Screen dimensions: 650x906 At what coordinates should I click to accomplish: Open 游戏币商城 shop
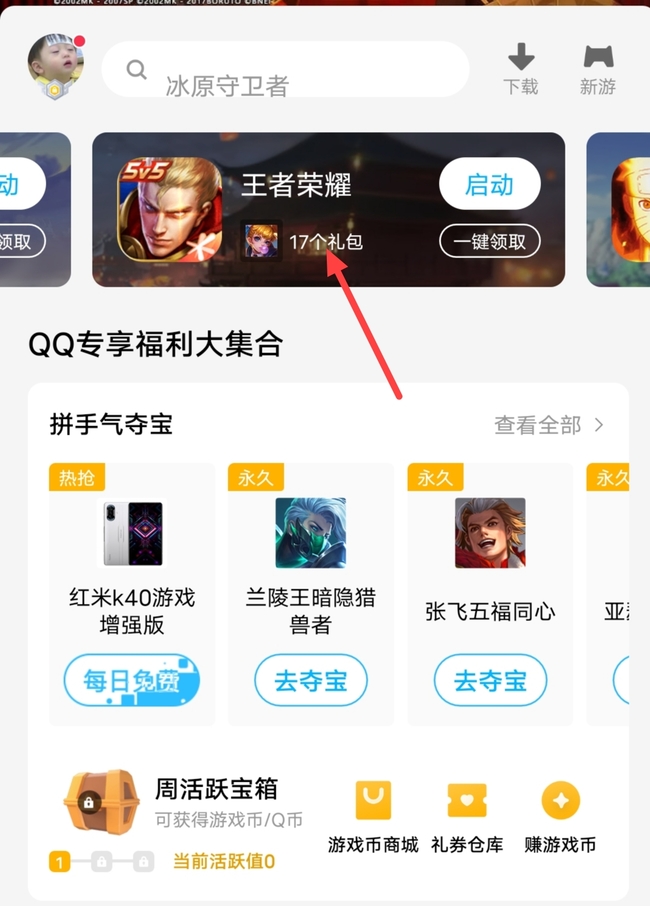[373, 815]
